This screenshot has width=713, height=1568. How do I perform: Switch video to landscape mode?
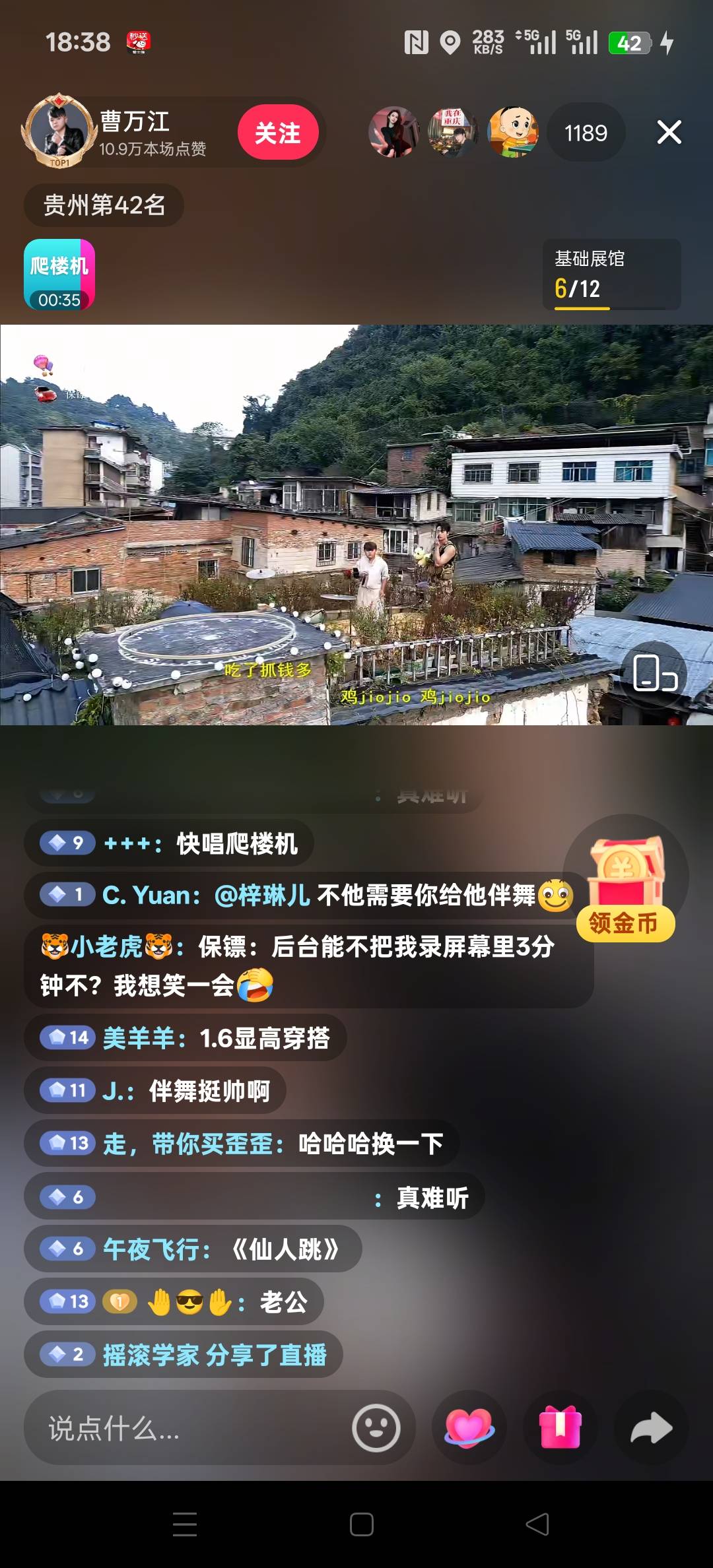point(654,673)
